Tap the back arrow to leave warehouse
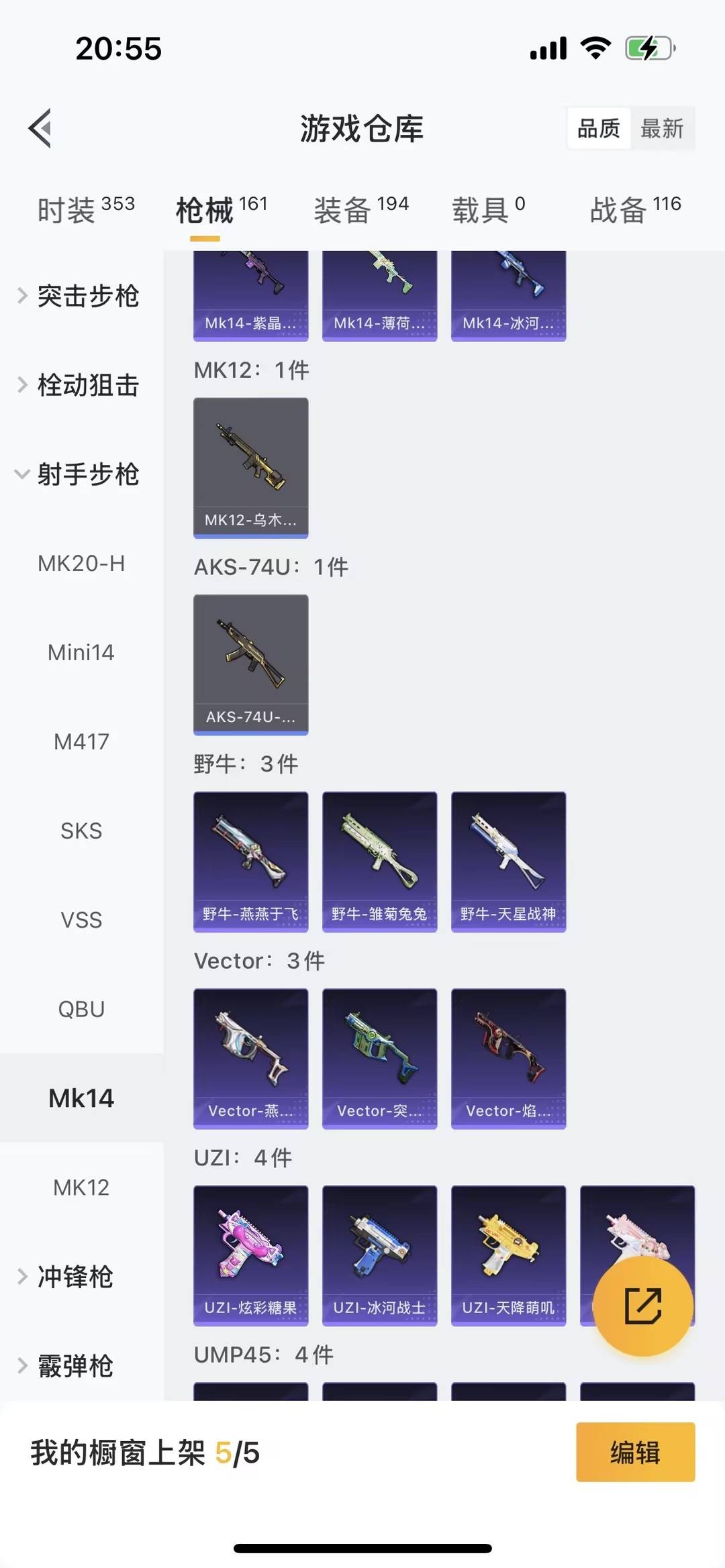The width and height of the screenshot is (725, 1568). point(42,129)
